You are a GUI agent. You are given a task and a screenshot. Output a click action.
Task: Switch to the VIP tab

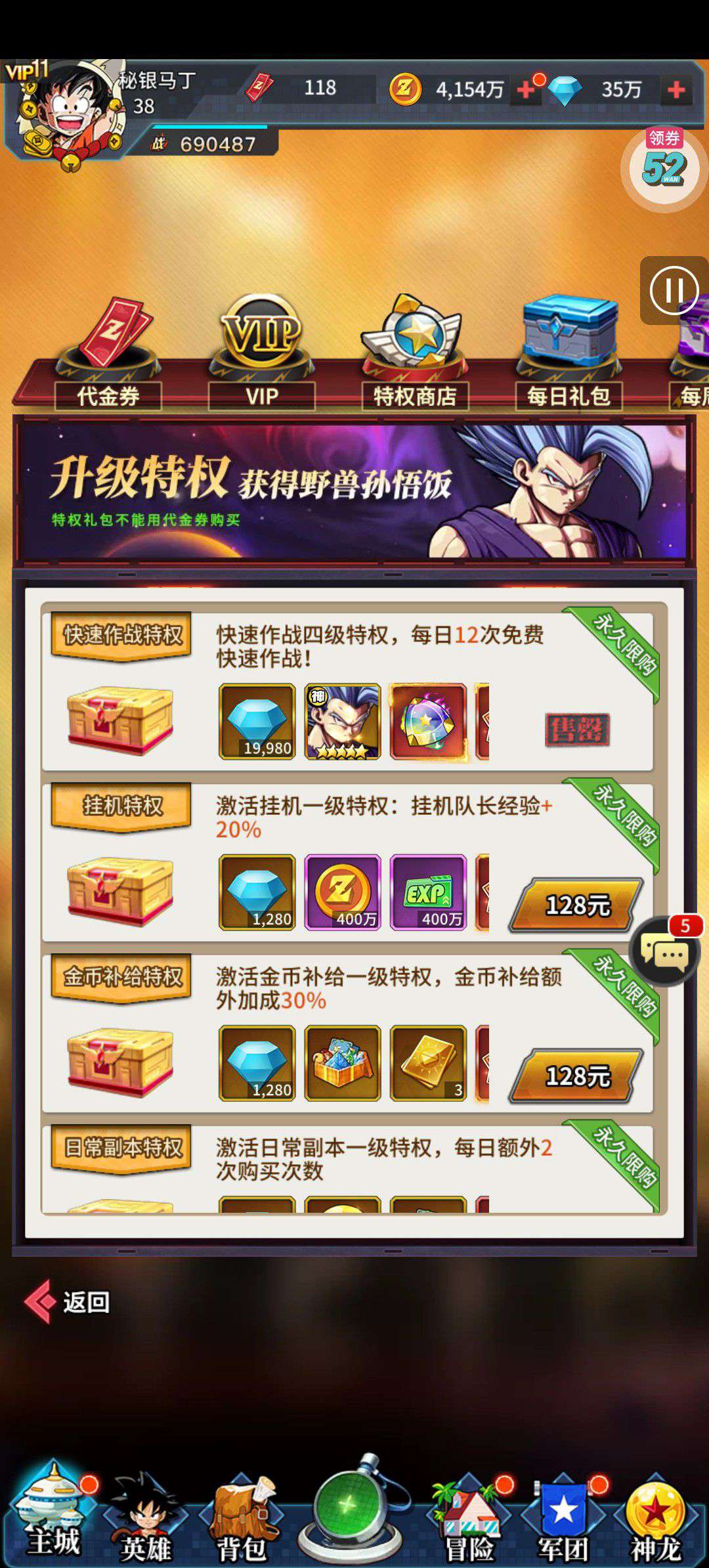(x=261, y=355)
